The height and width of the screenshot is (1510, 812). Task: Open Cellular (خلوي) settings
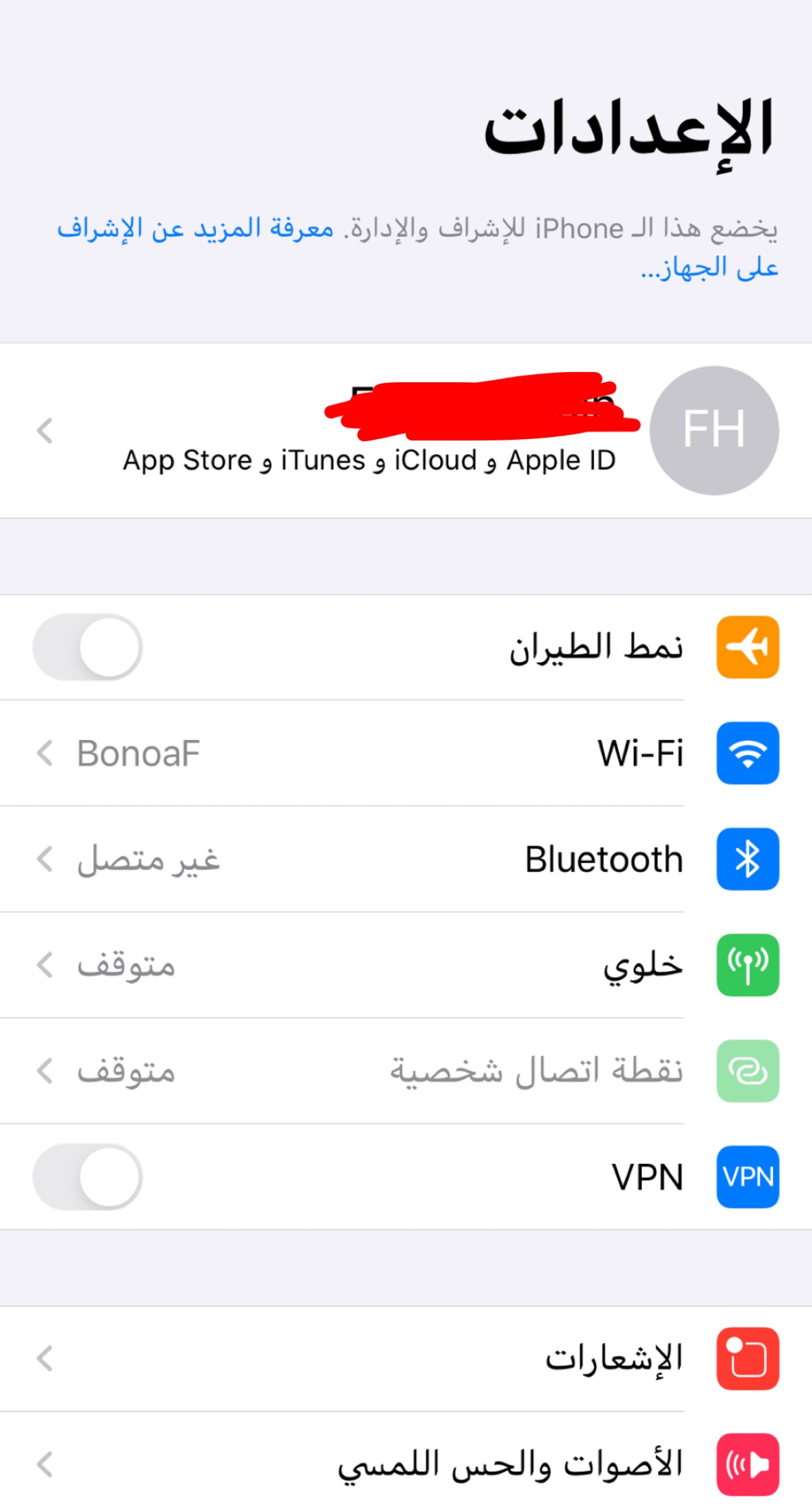(x=406, y=965)
